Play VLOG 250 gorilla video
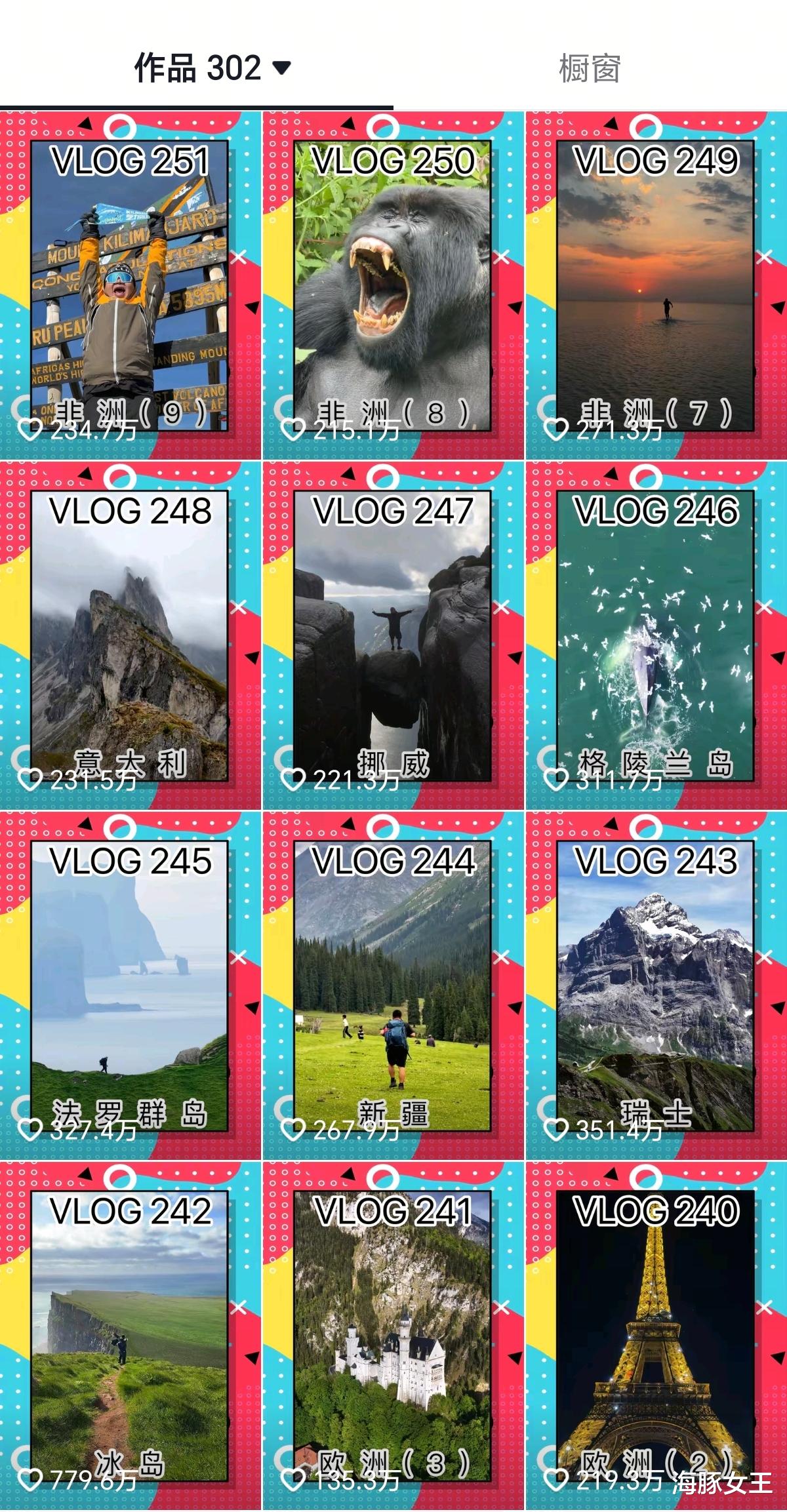 (393, 285)
